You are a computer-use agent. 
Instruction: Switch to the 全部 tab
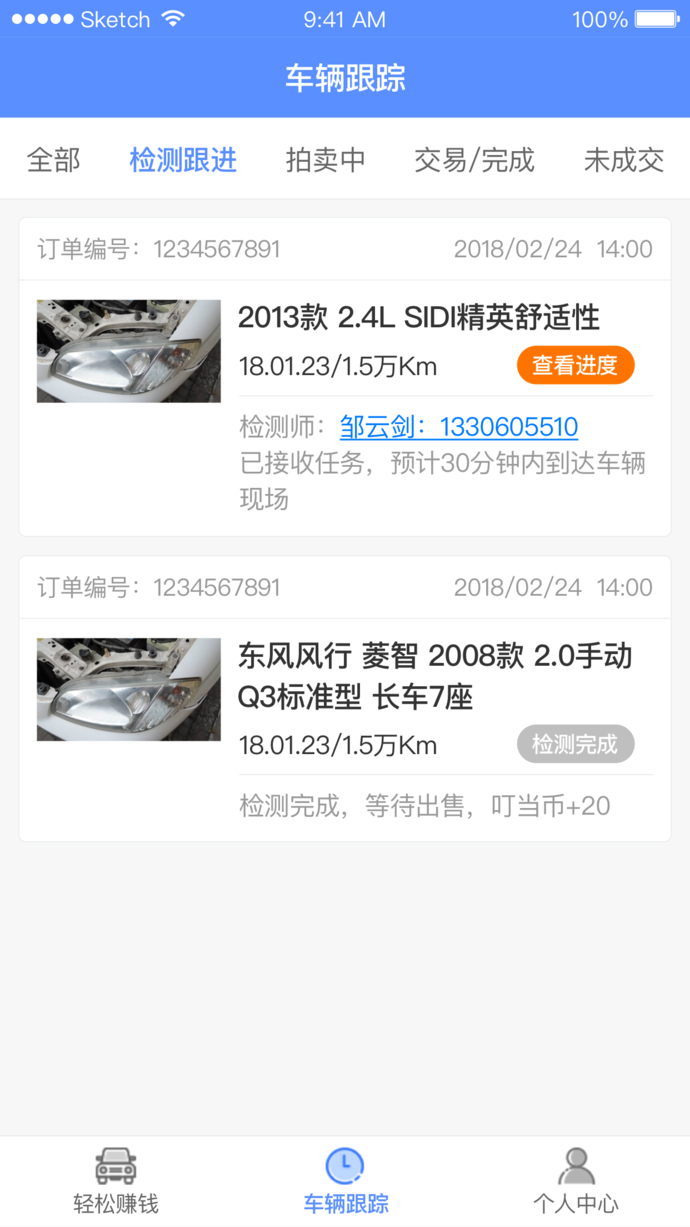pos(53,160)
